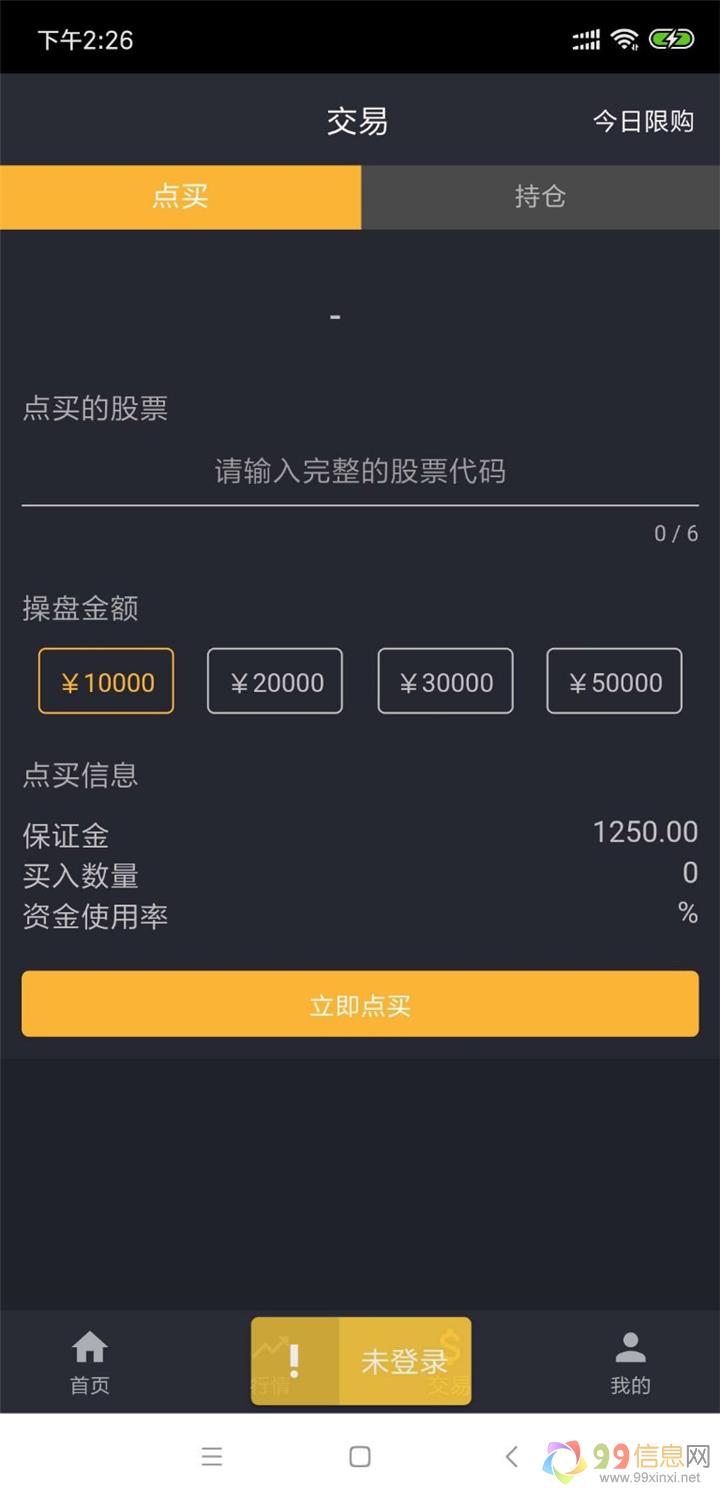Switch to the 持仓 tab
Image resolution: width=720 pixels, height=1500 pixels.
click(x=540, y=197)
